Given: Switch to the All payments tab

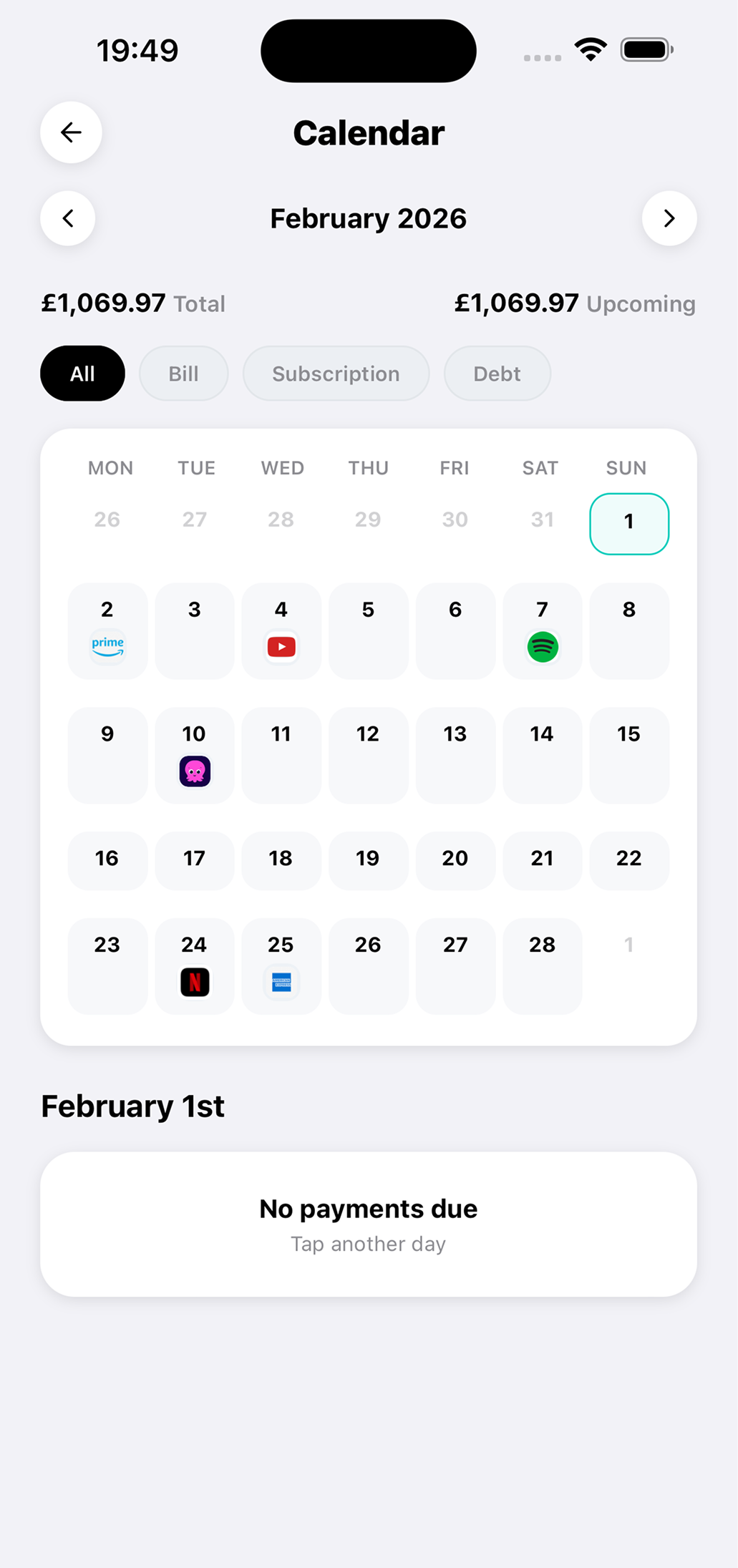Looking at the screenshot, I should click(82, 373).
